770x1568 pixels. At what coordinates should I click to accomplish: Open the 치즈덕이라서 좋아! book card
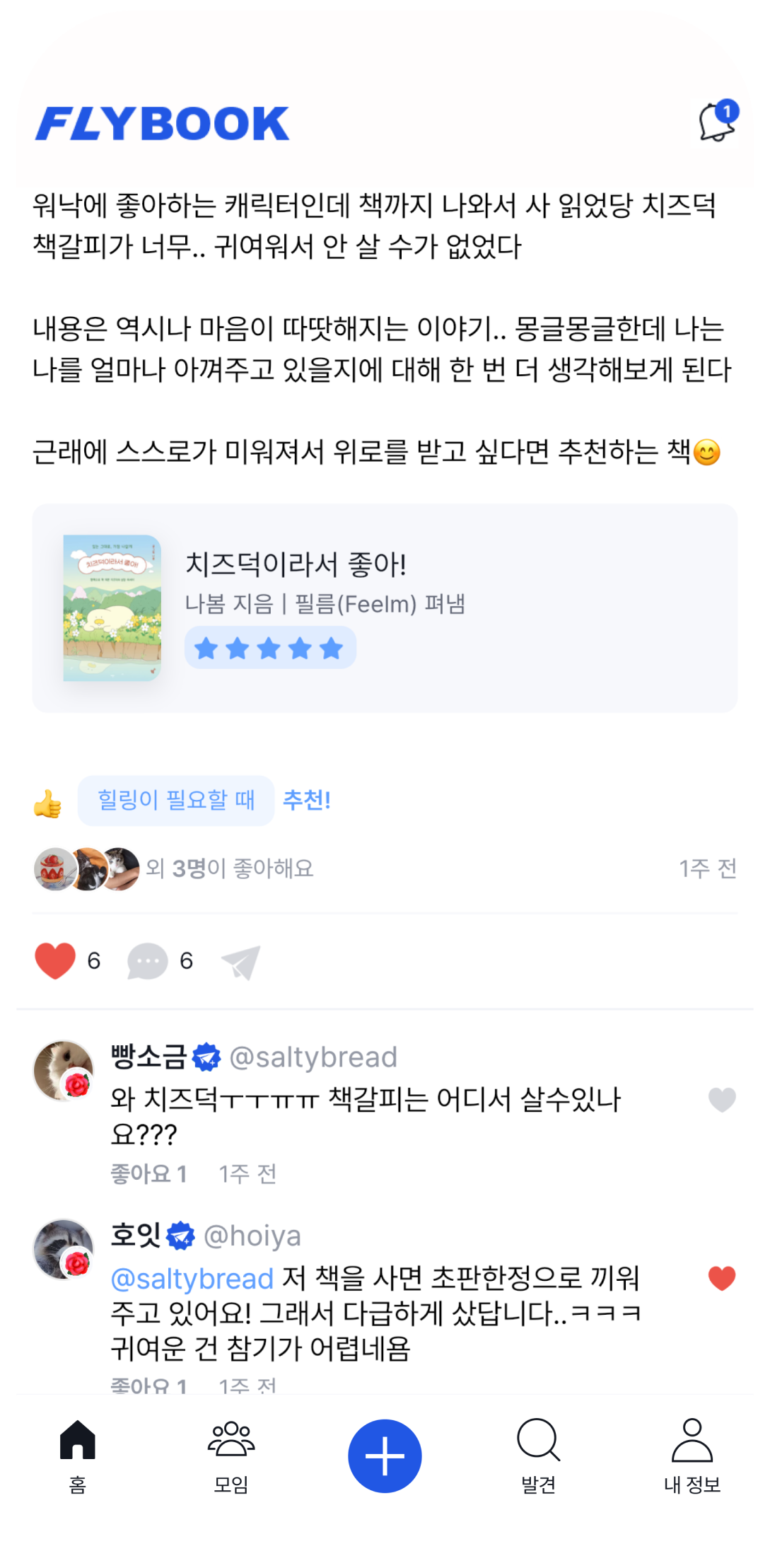pyautogui.click(x=384, y=608)
